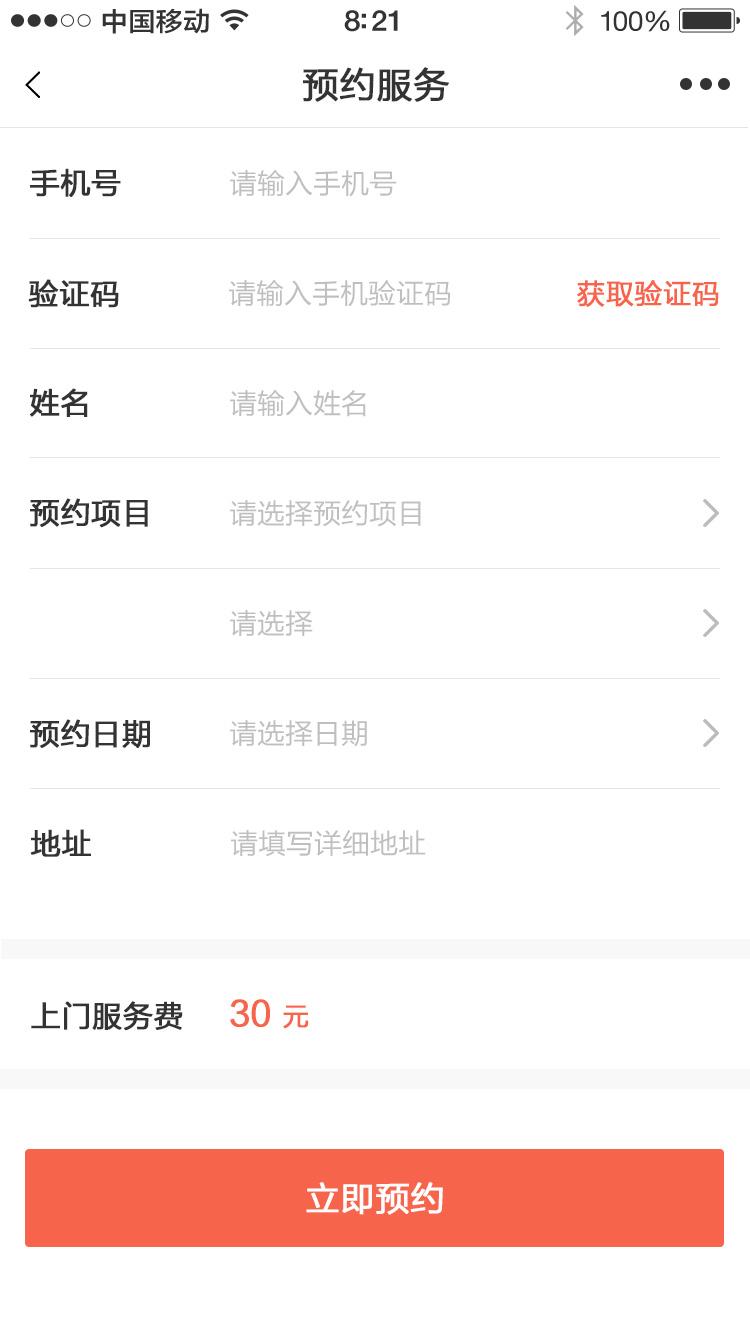The height and width of the screenshot is (1334, 750).
Task: Select the 姓名 name input field
Action: coord(400,404)
